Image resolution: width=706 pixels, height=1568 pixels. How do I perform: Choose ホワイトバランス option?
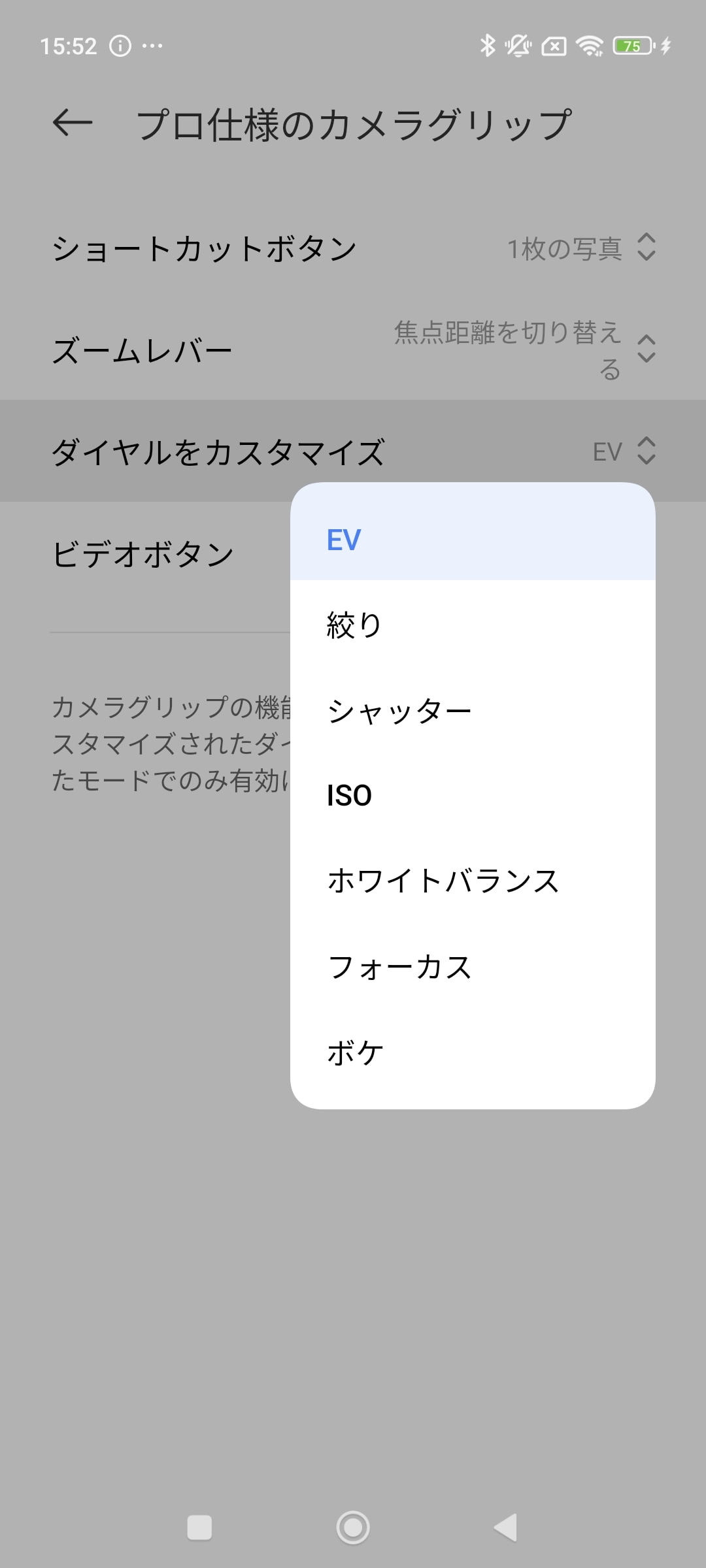point(472,881)
